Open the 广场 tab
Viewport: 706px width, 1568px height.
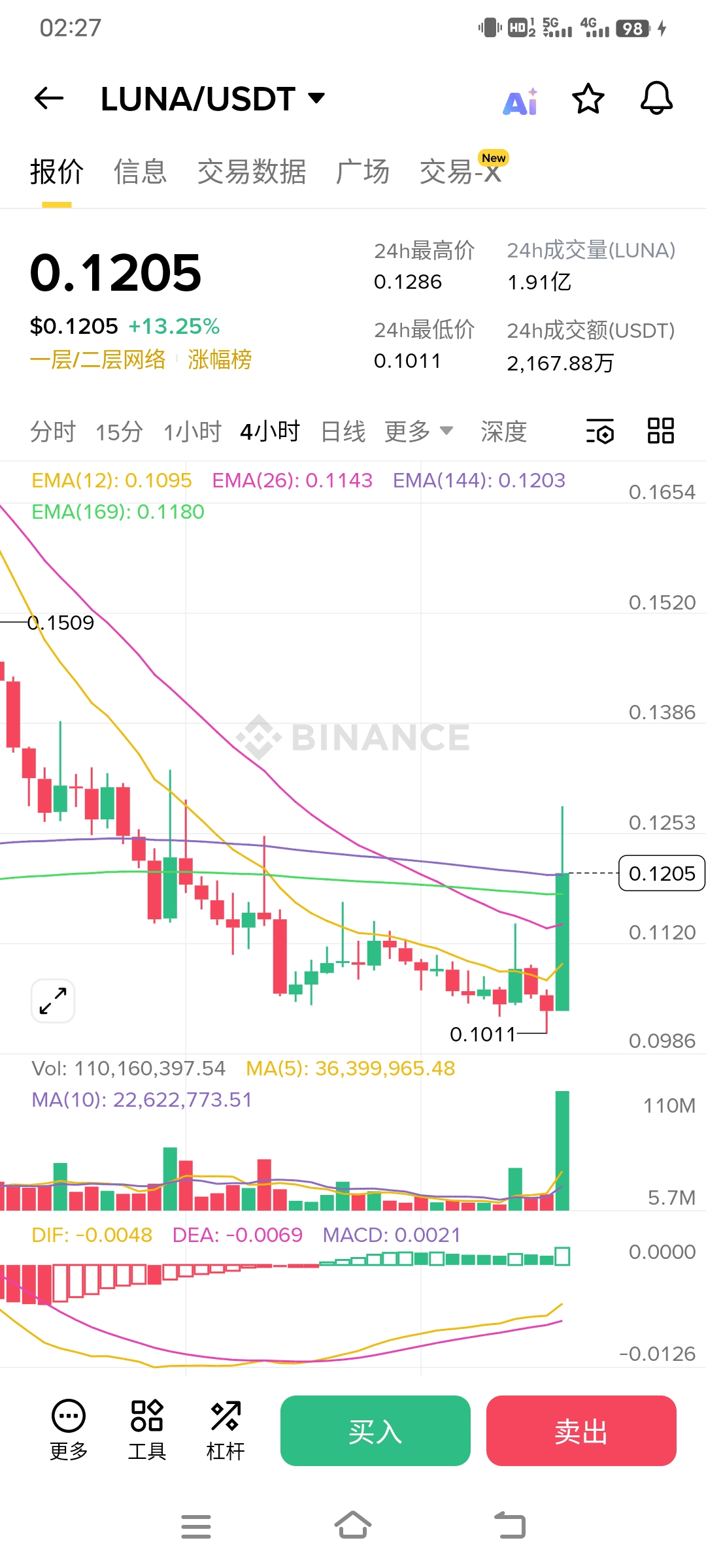point(363,172)
